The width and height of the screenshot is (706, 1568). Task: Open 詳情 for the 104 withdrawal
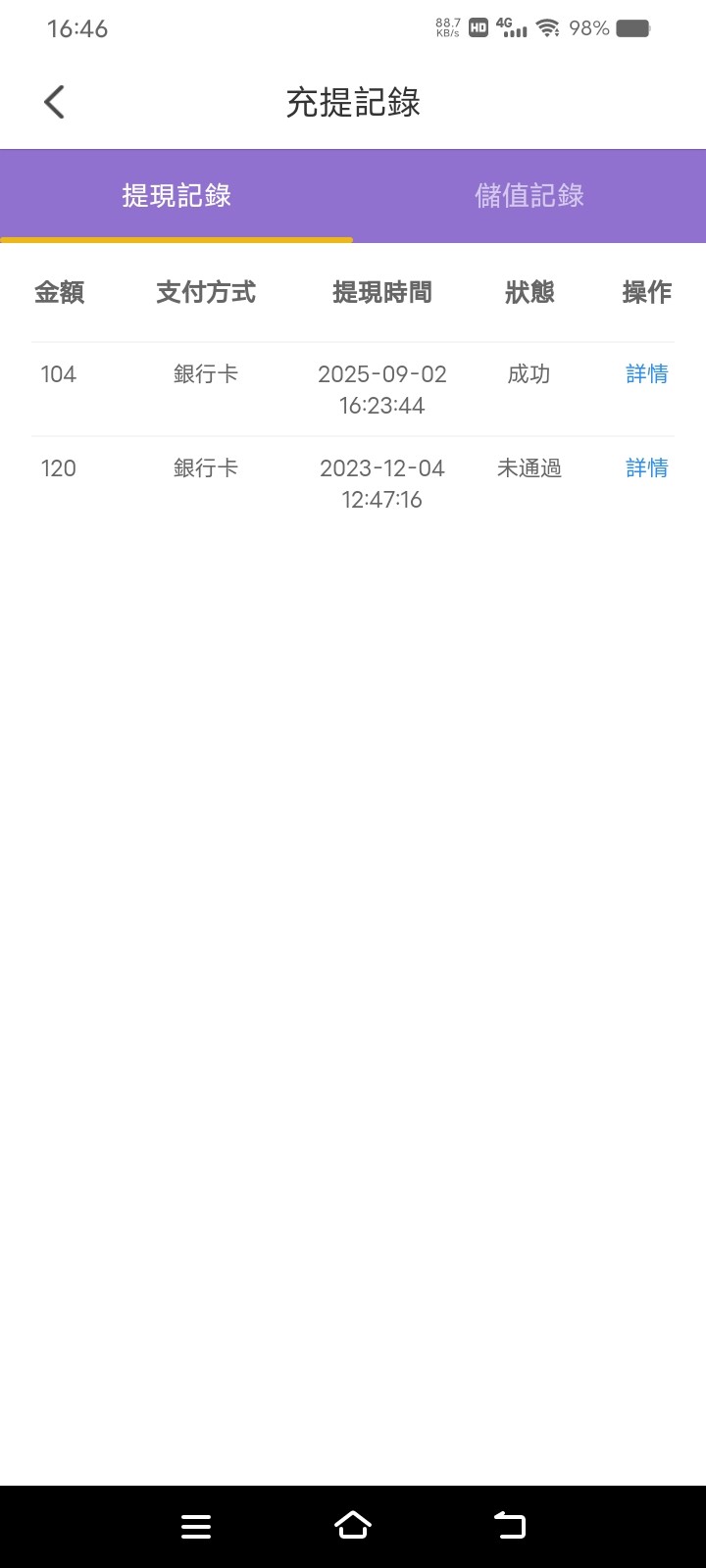(646, 374)
